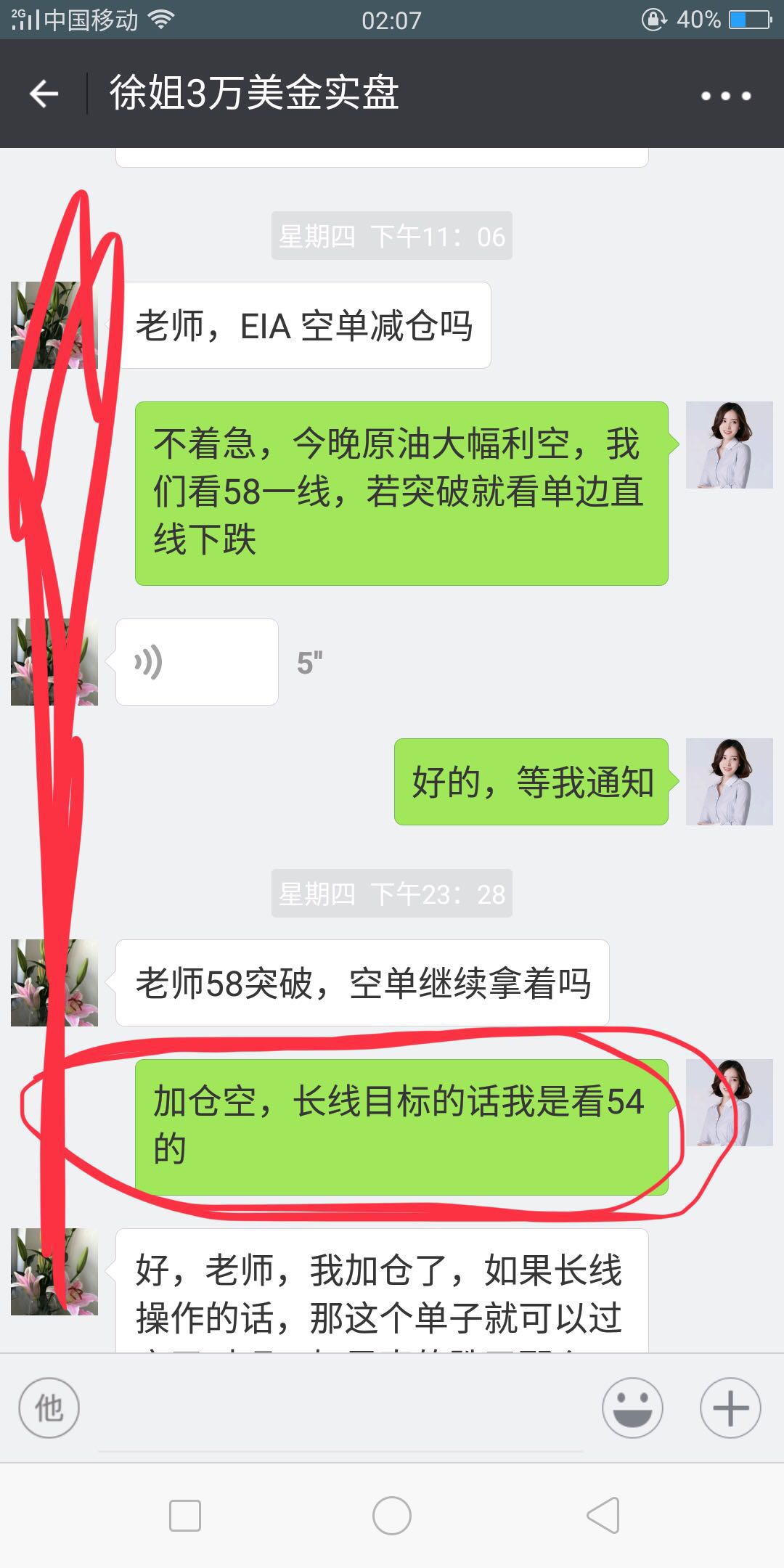Open flower avatar beside 老师，EIA 空单减仓吗

[x=54, y=325]
